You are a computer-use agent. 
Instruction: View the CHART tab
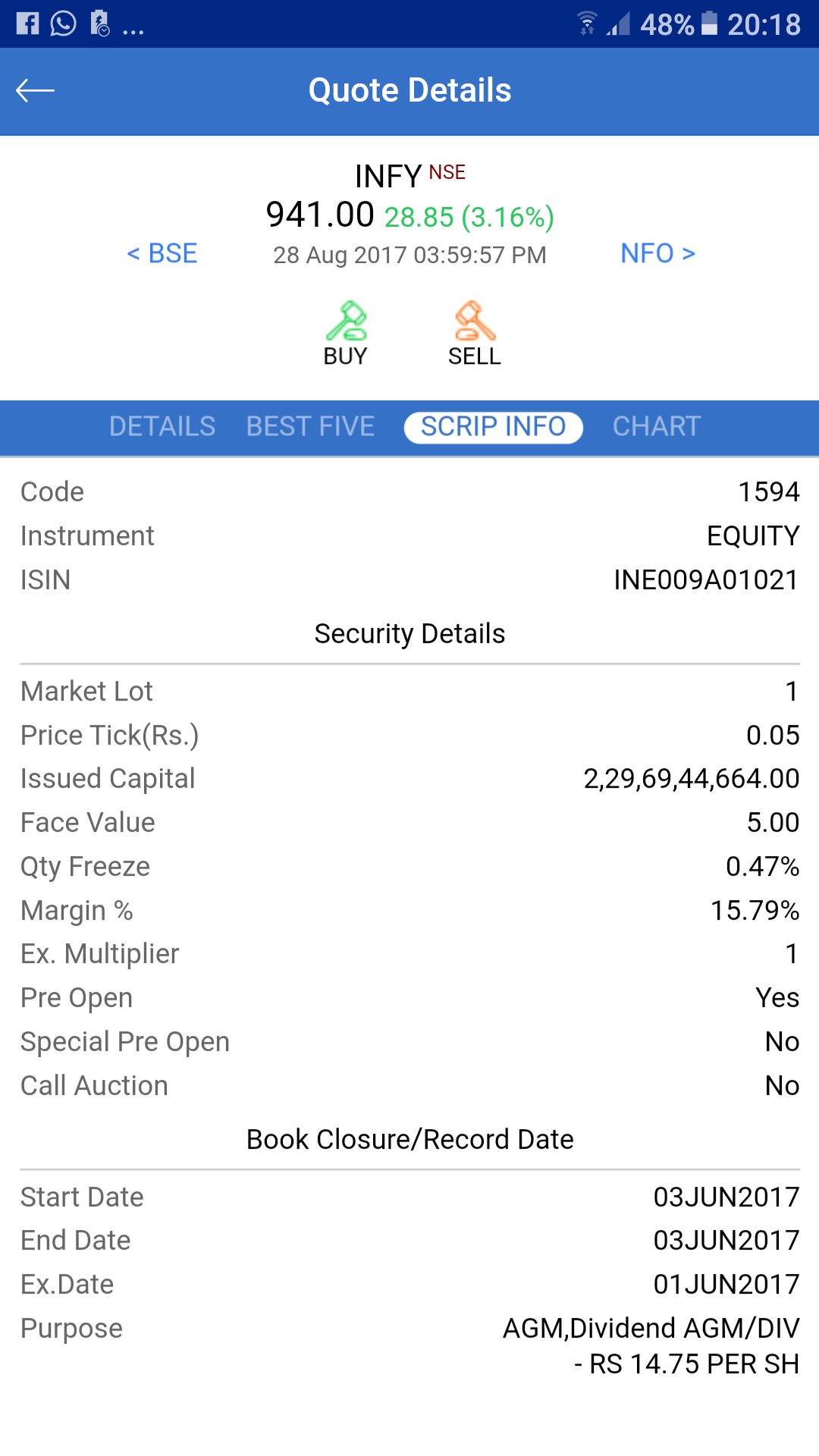tap(657, 426)
